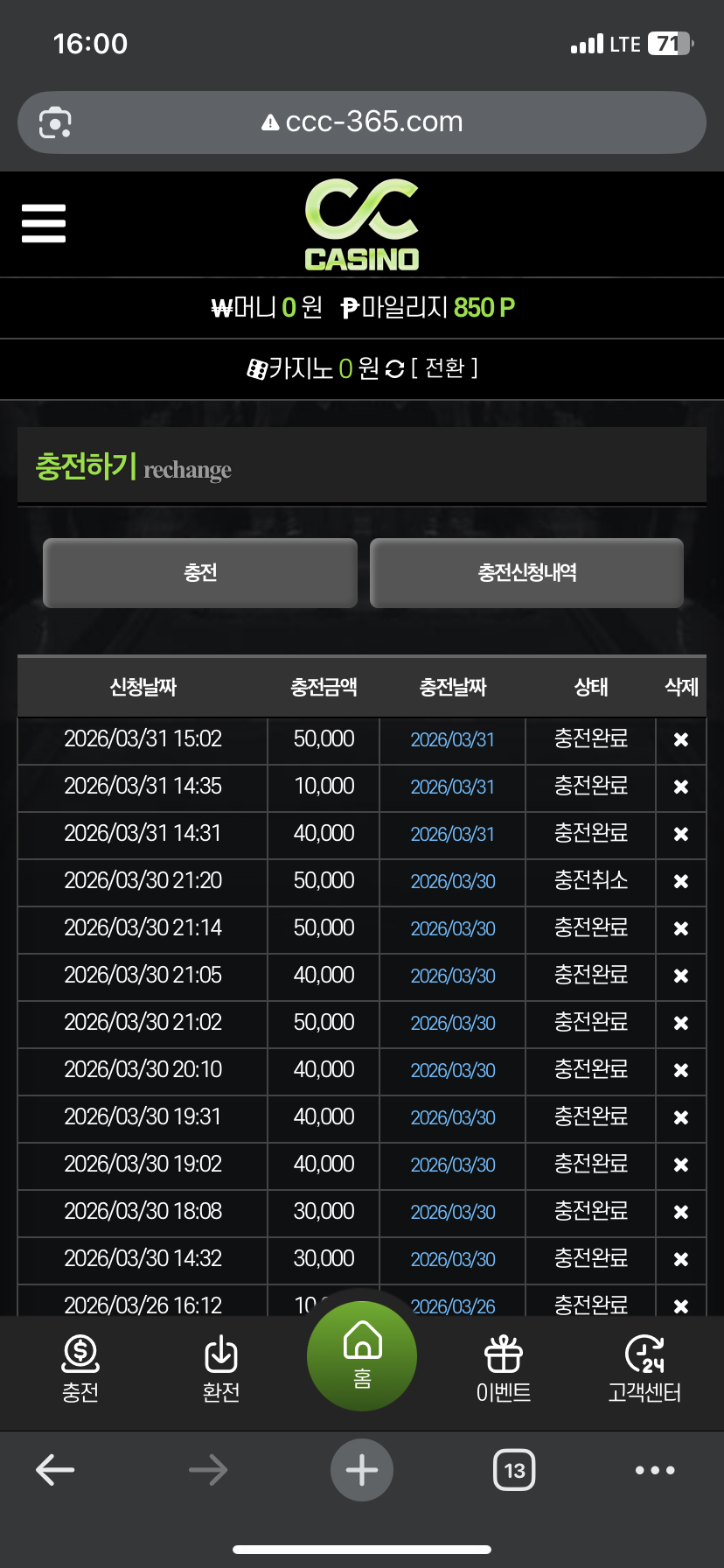The height and width of the screenshot is (1568, 724).
Task: Delete the 2026/03/30 18:08 entry
Action: coord(681,1213)
